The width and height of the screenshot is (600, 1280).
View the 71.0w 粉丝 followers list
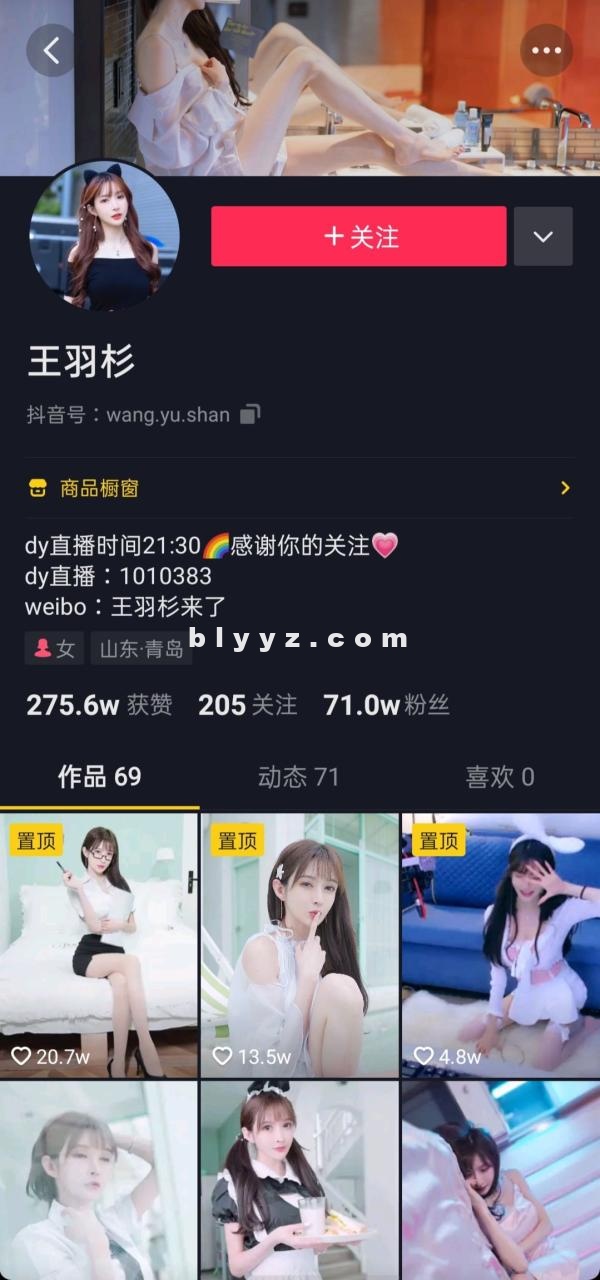pyautogui.click(x=386, y=705)
